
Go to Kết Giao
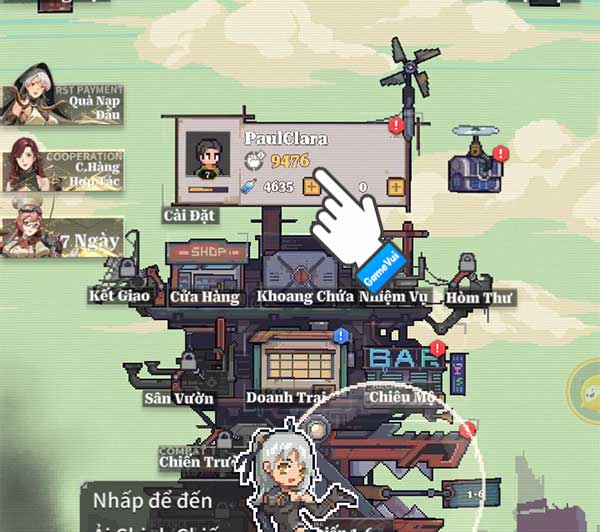click(x=119, y=295)
